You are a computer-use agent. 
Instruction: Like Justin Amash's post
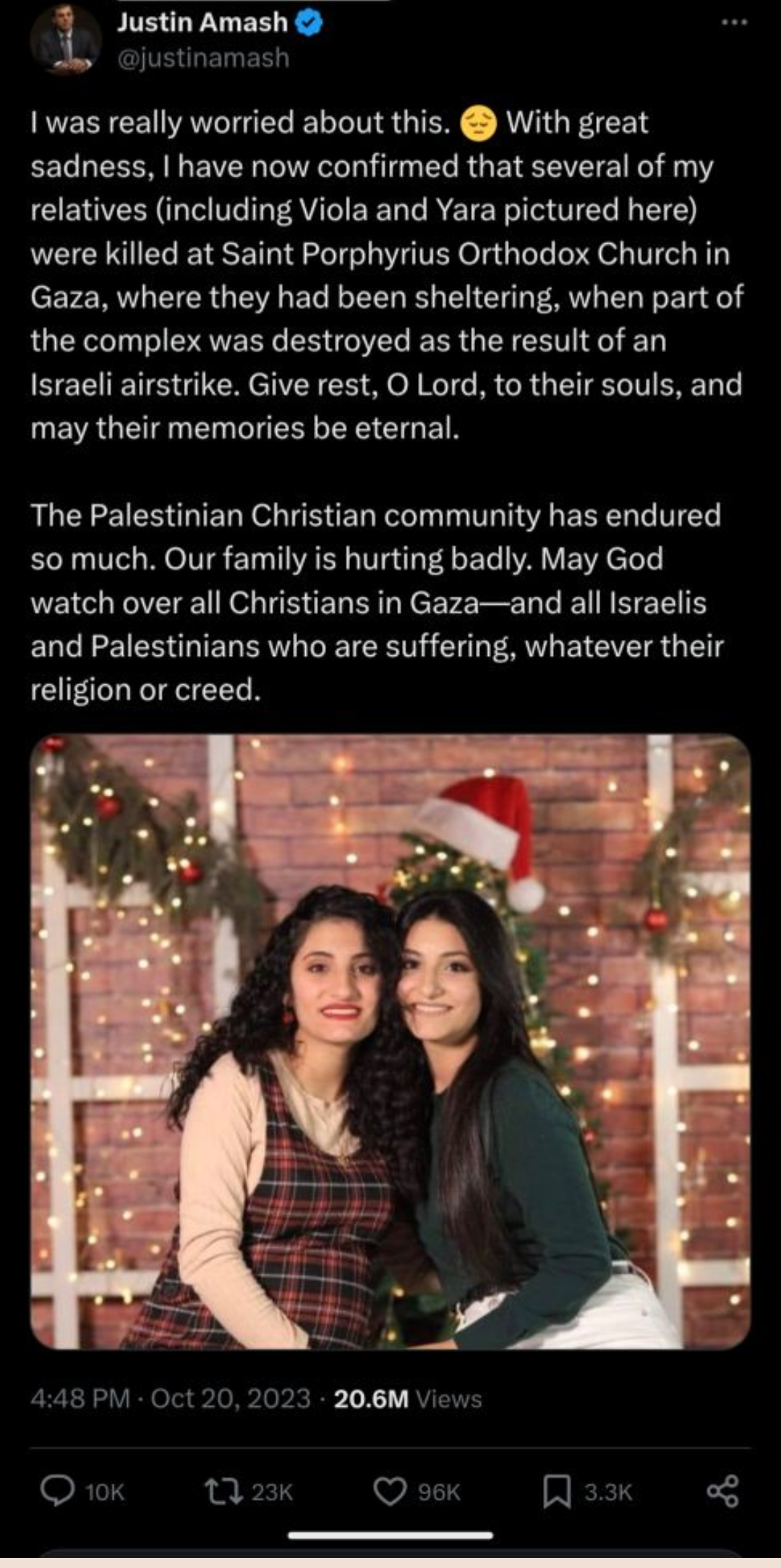(390, 1491)
